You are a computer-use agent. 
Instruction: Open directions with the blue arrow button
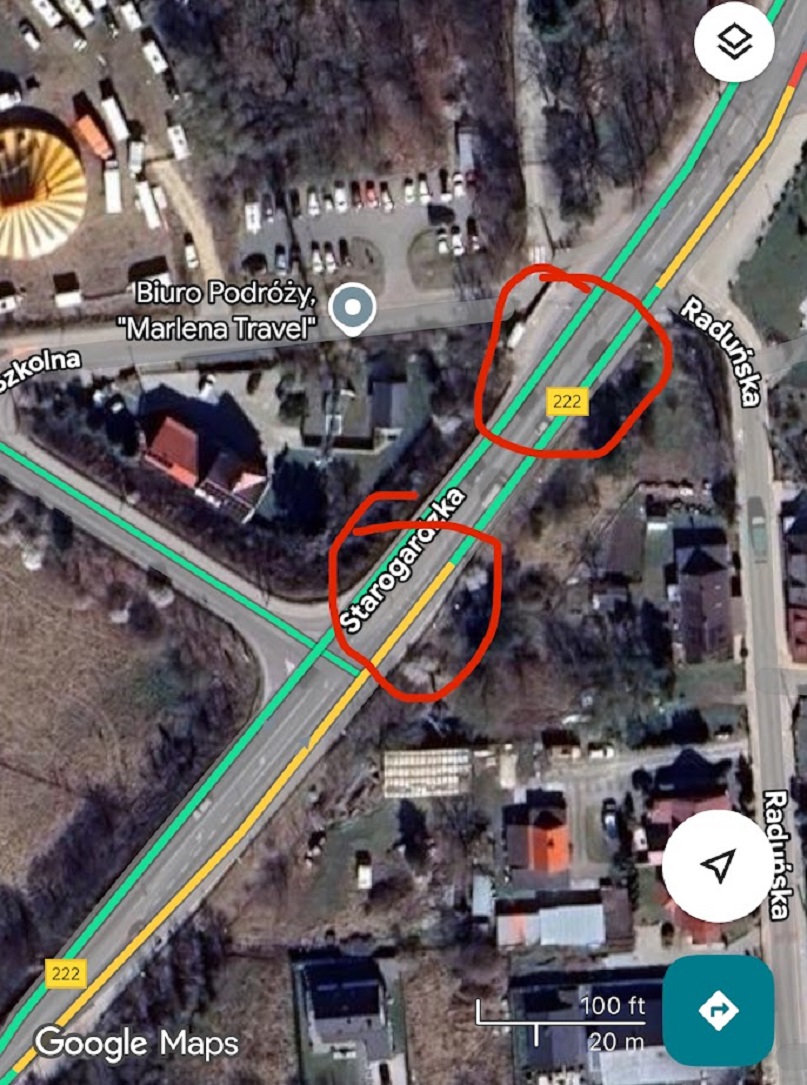click(x=718, y=1010)
